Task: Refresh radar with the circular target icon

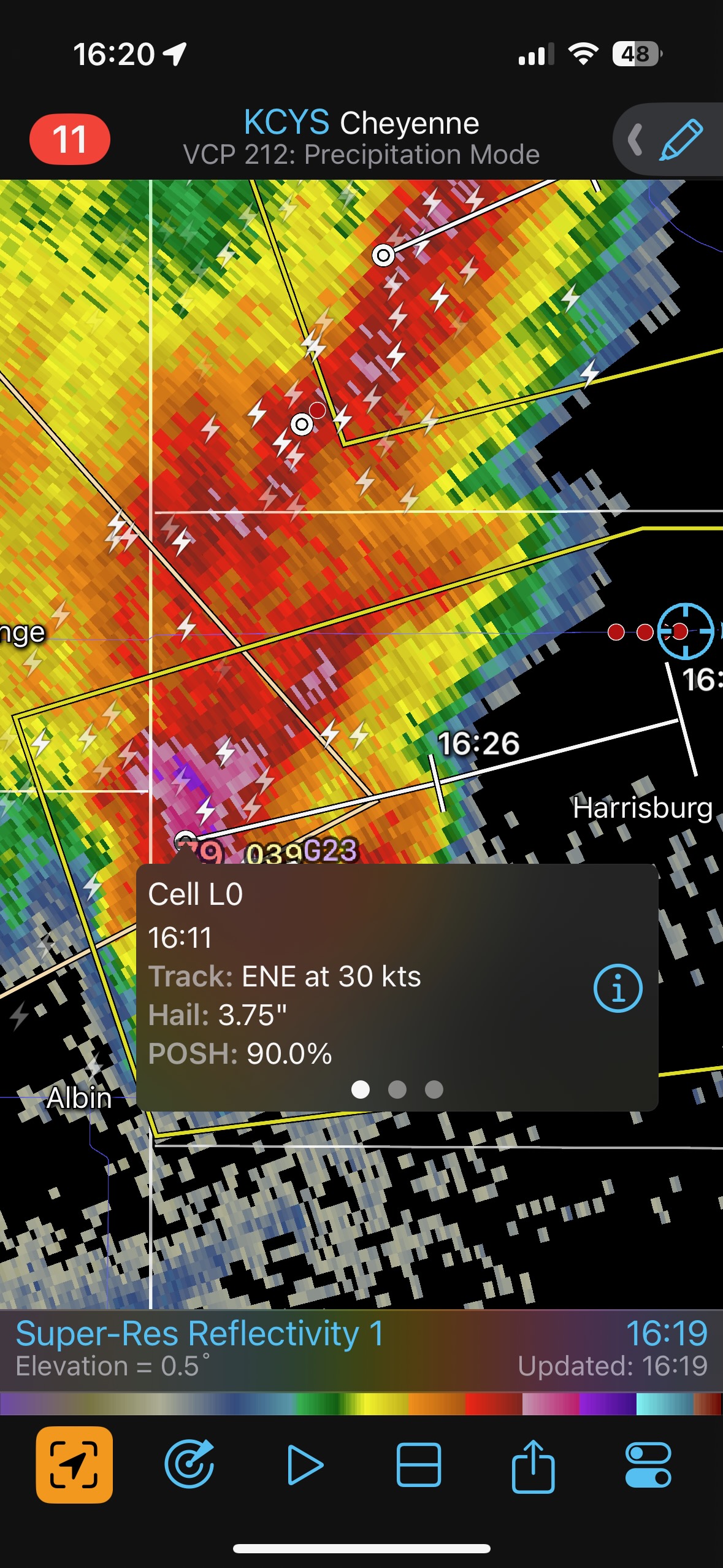Action: coord(189,1464)
